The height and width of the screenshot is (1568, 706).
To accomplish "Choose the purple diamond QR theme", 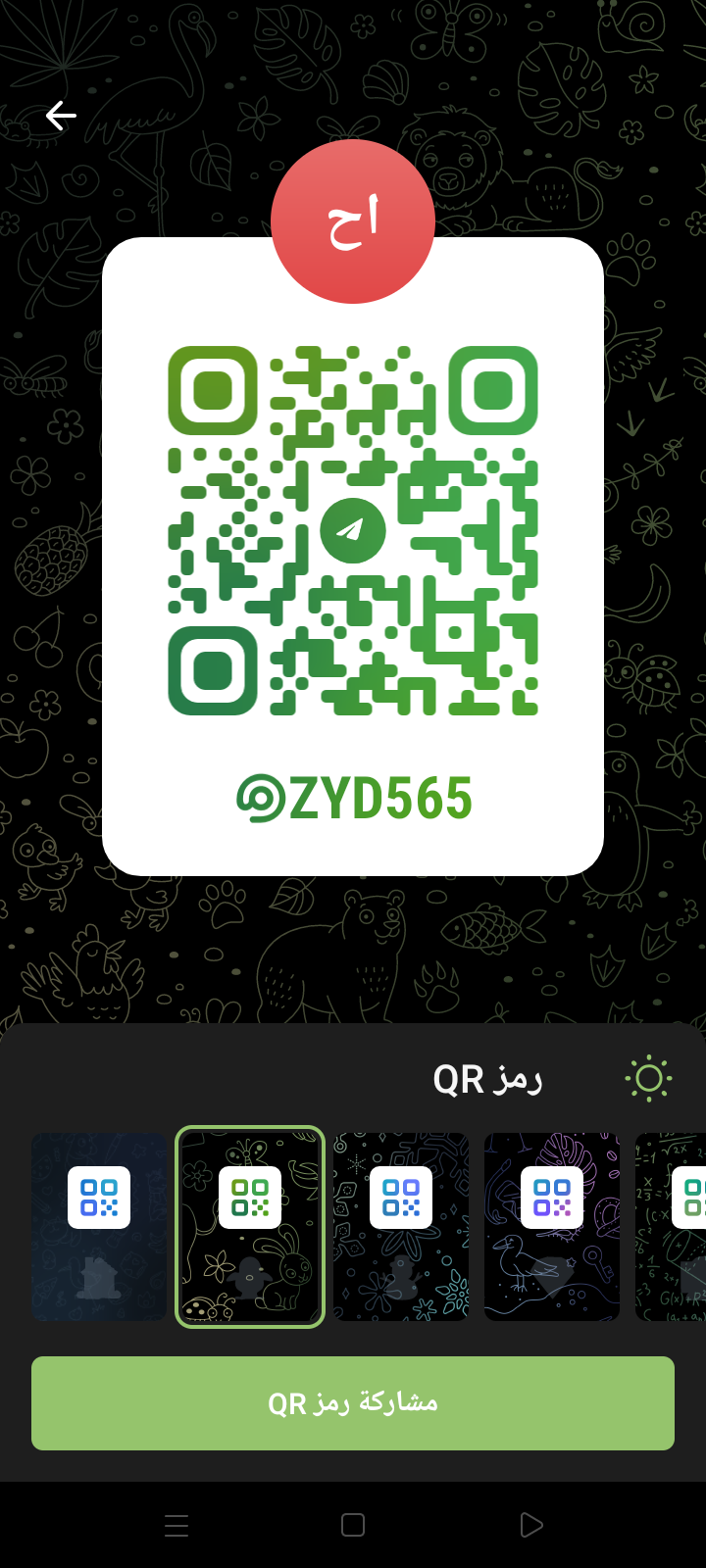I will [x=552, y=1227].
